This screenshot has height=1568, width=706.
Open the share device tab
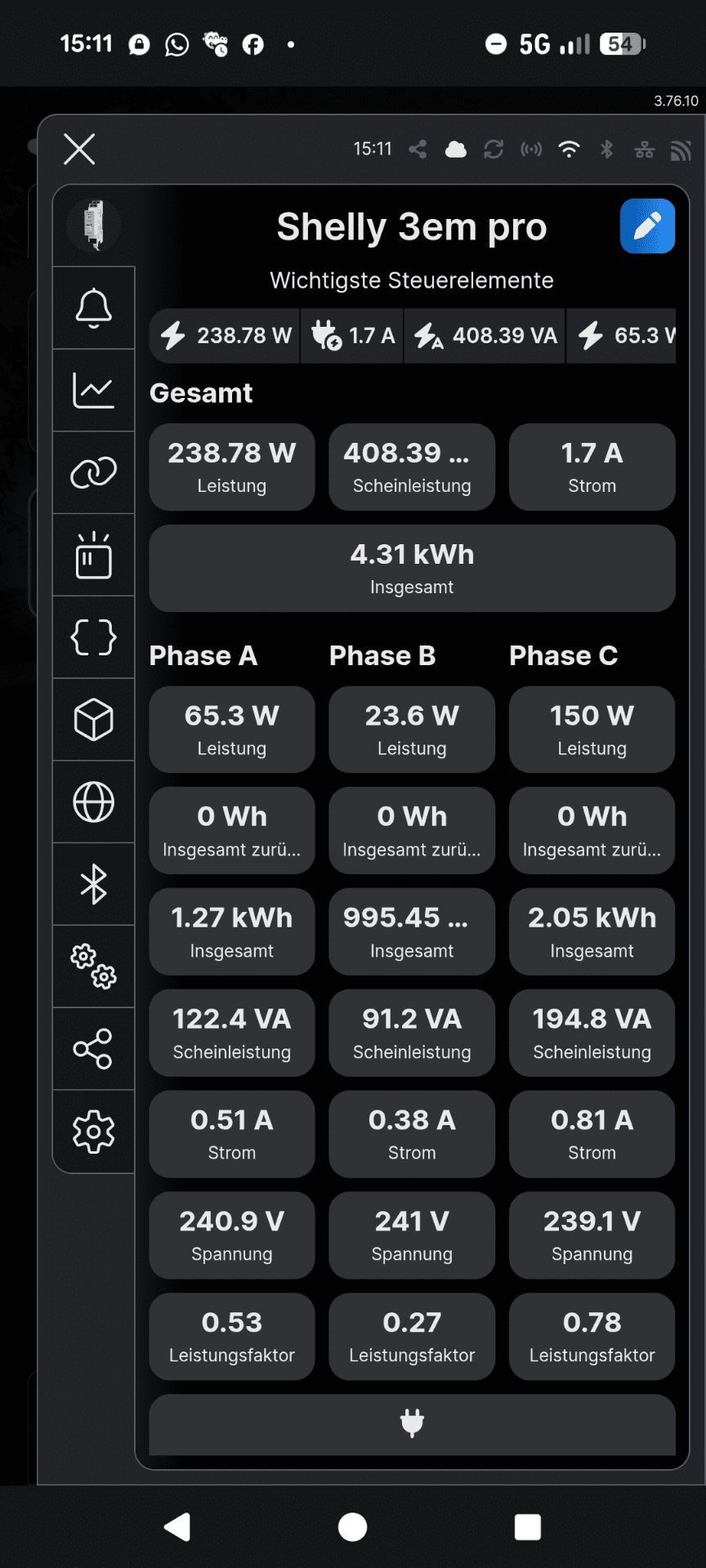click(94, 1049)
